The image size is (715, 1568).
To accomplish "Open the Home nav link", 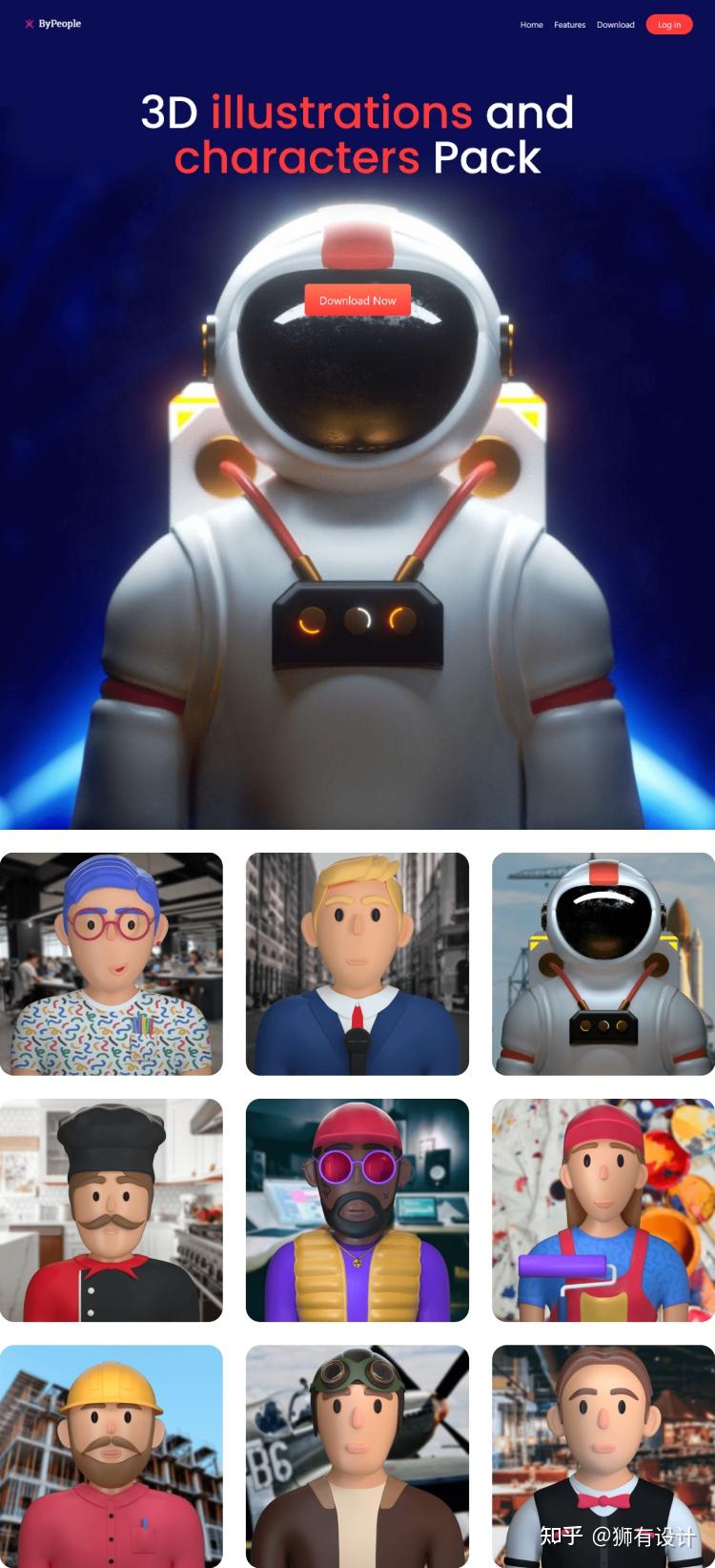I will click(531, 25).
